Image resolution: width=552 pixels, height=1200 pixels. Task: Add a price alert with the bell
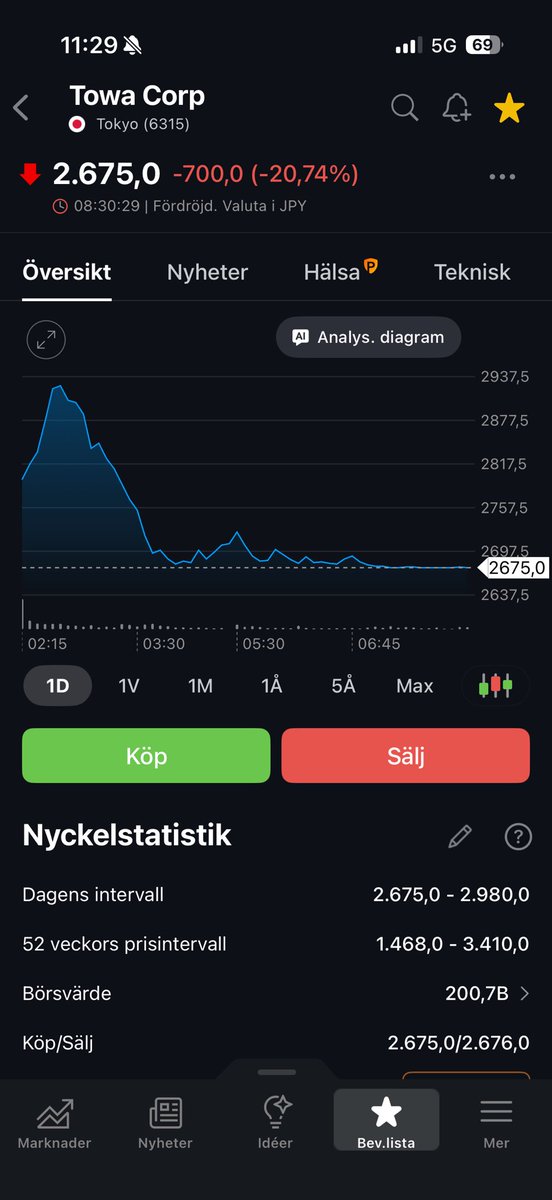[x=457, y=108]
